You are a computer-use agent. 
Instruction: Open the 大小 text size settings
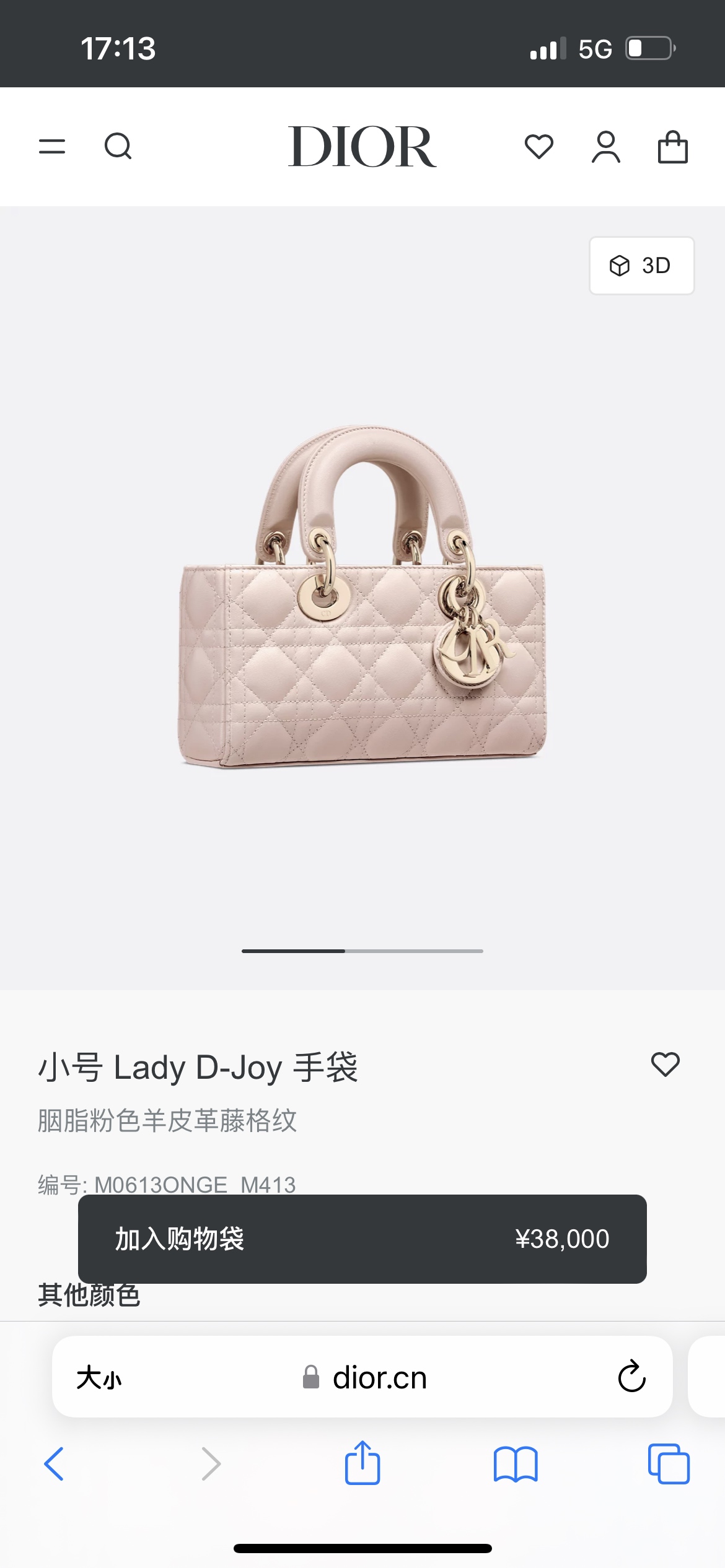click(99, 1378)
